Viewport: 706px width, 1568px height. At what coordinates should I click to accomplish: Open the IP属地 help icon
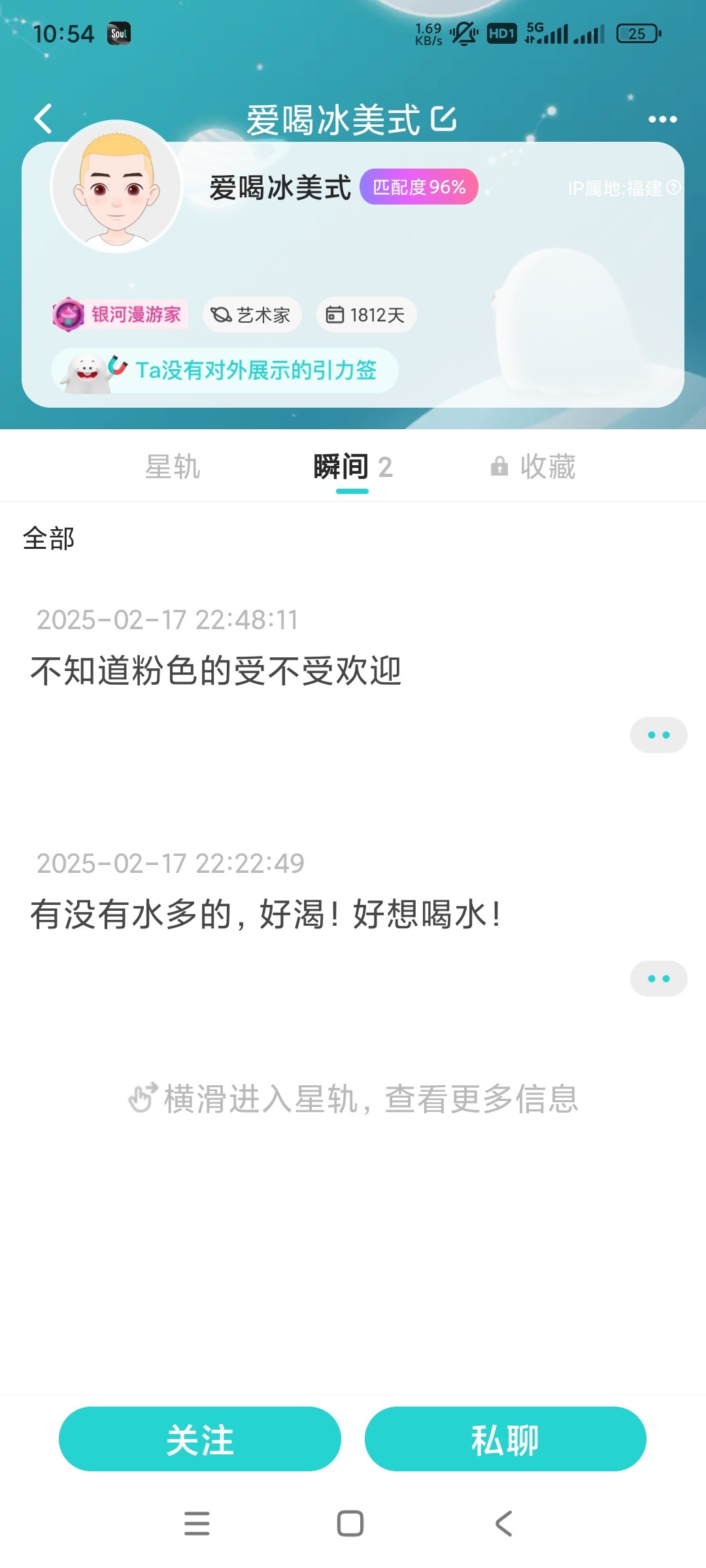point(673,188)
